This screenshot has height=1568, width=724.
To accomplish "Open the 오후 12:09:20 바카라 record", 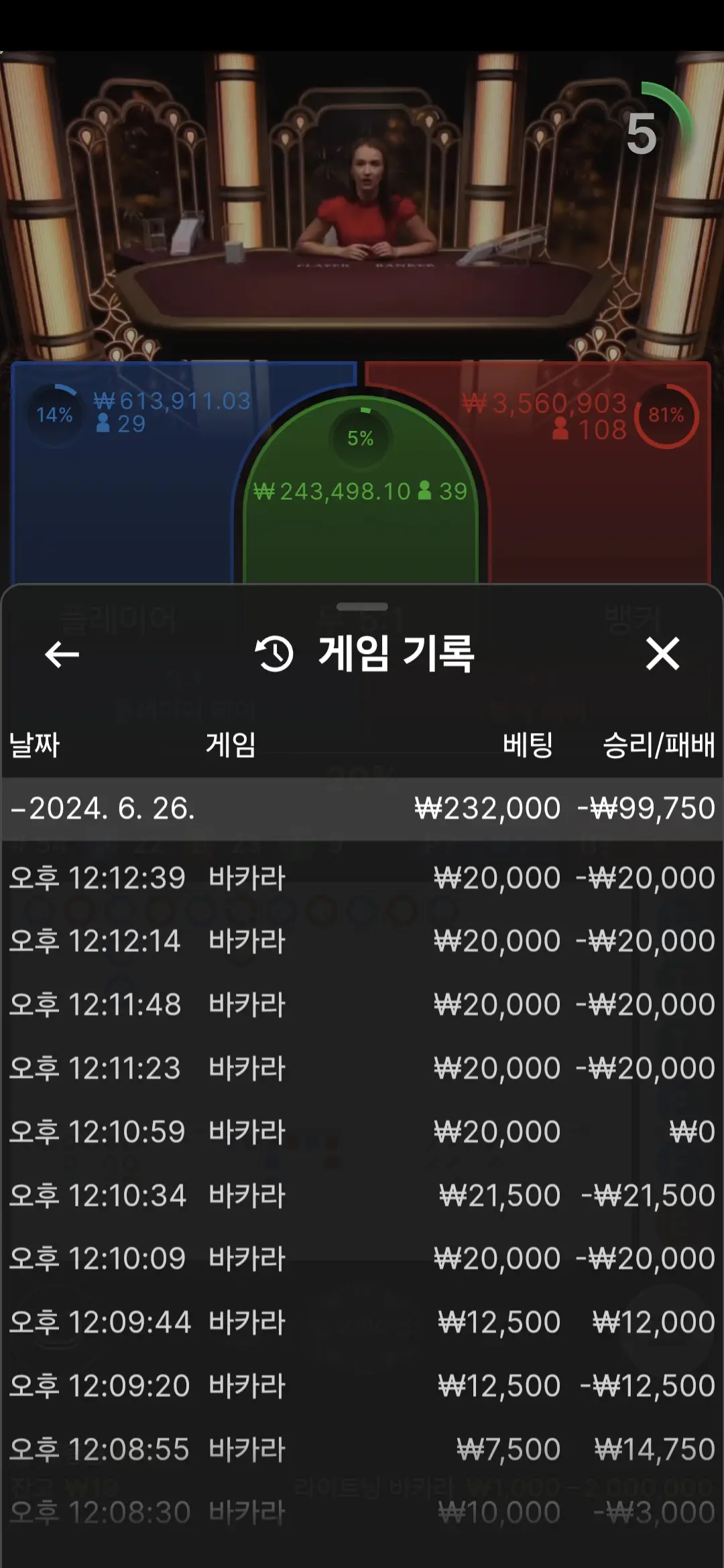I will [362, 1386].
